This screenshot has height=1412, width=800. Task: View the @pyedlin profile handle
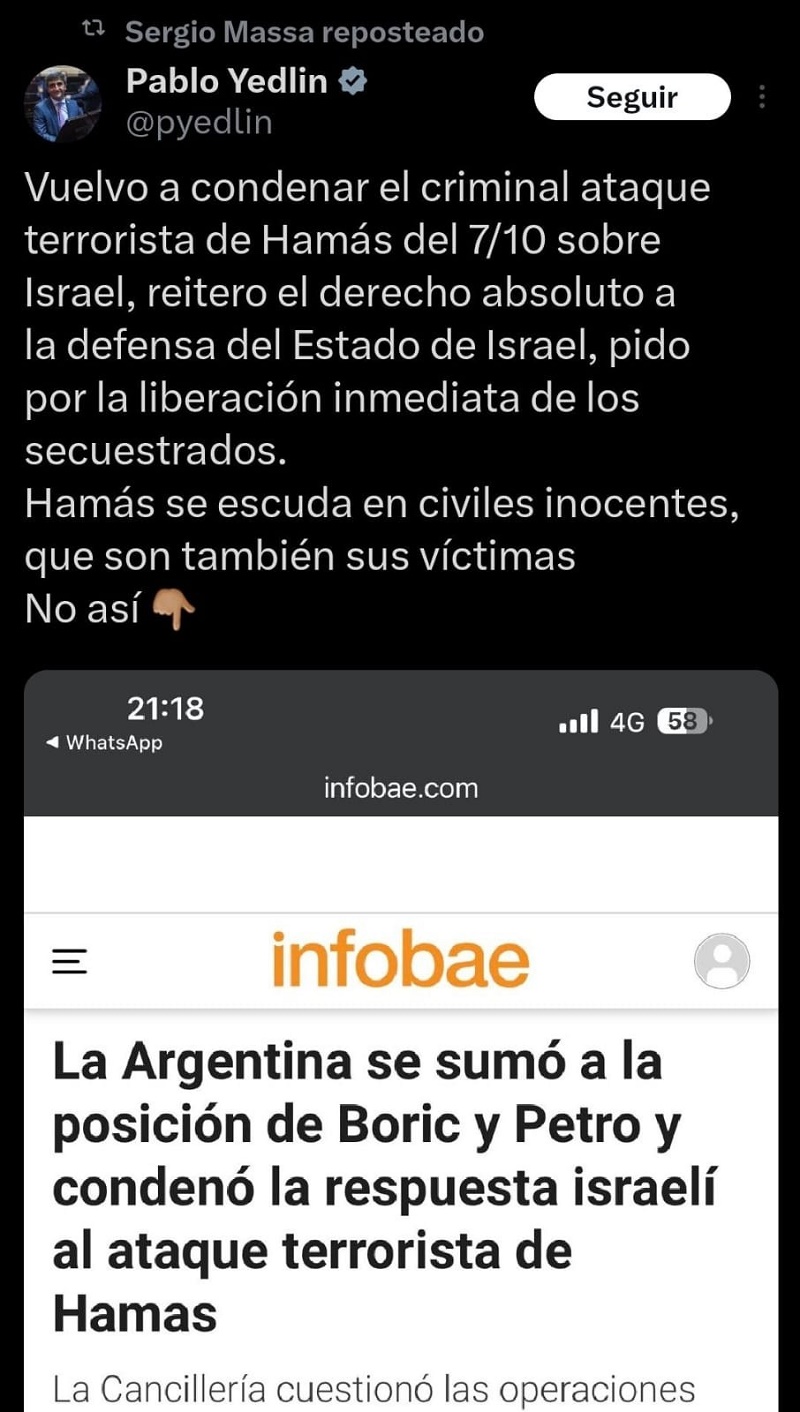click(199, 122)
